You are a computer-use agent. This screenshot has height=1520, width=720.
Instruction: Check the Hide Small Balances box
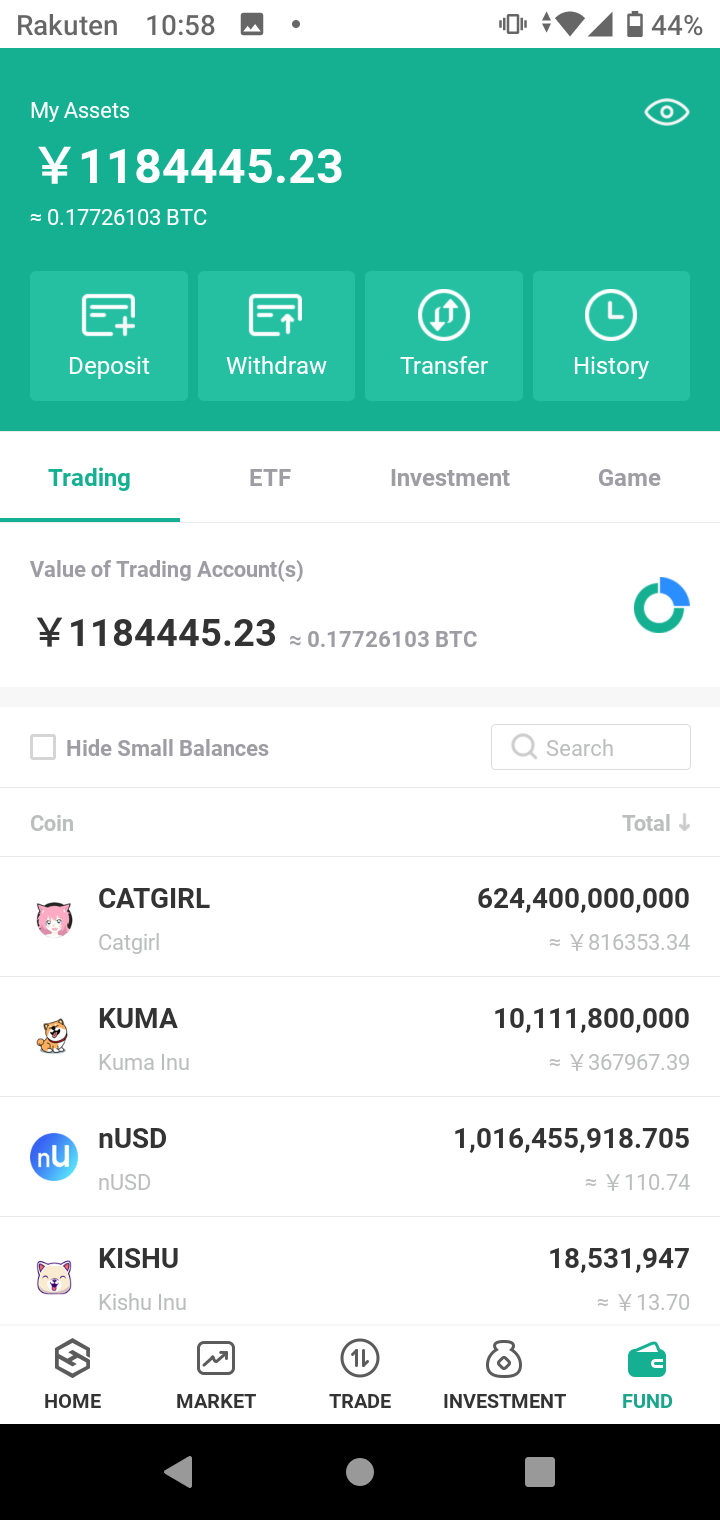(43, 748)
